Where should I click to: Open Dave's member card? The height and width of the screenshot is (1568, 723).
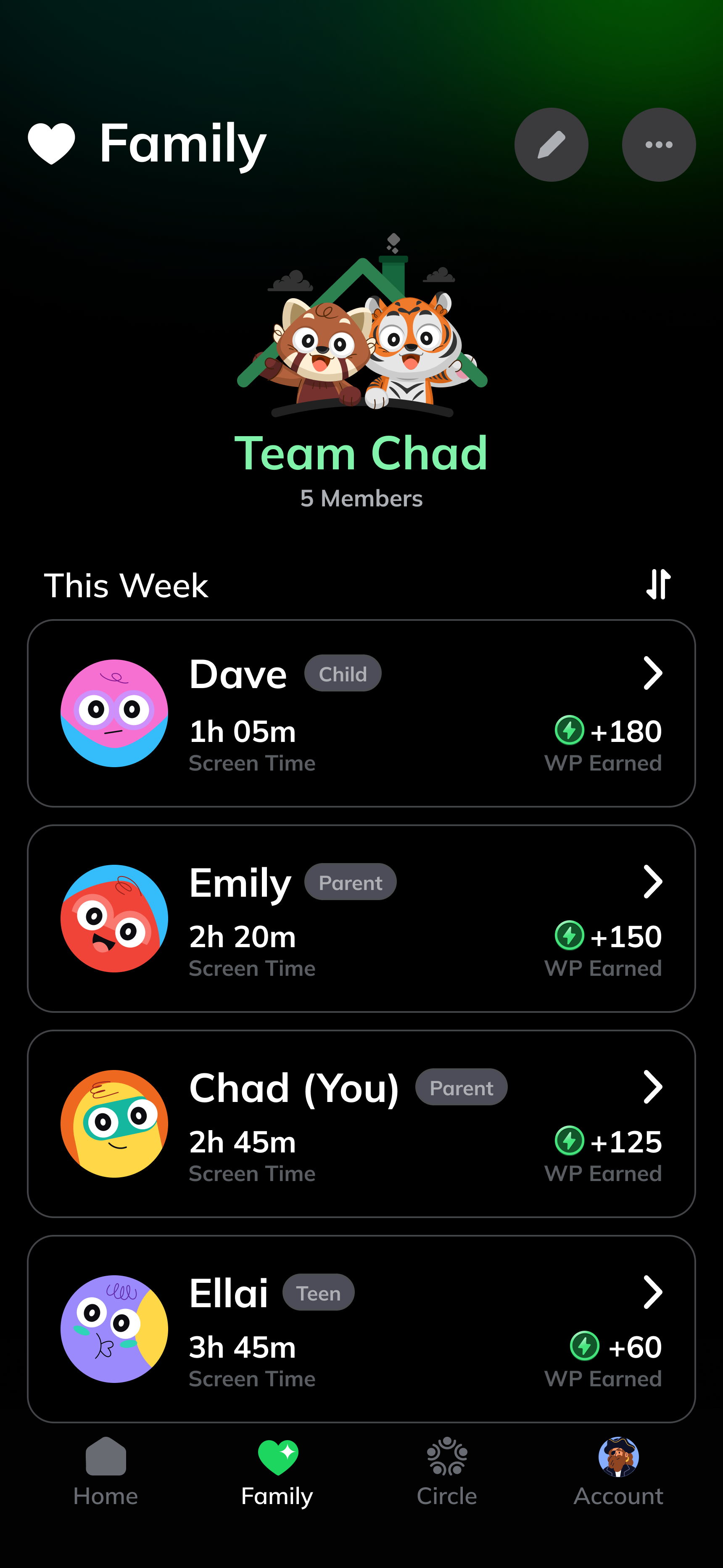coord(361,713)
